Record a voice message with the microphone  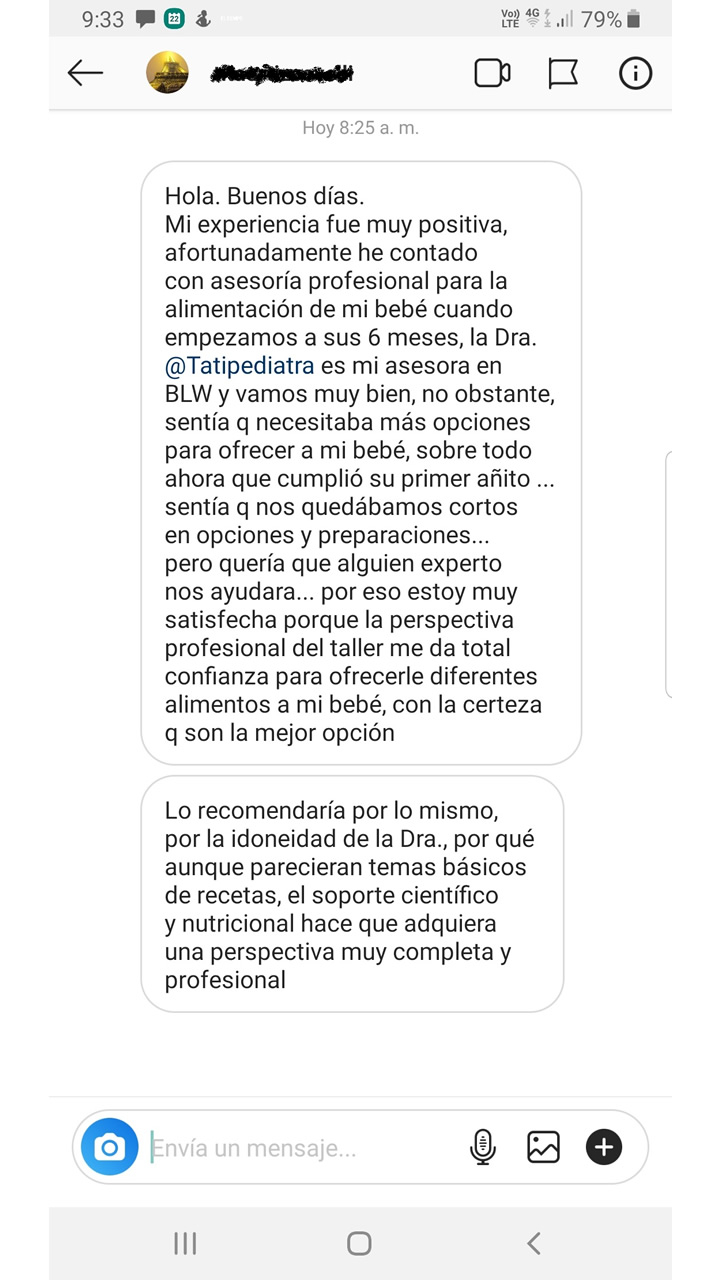(484, 1146)
